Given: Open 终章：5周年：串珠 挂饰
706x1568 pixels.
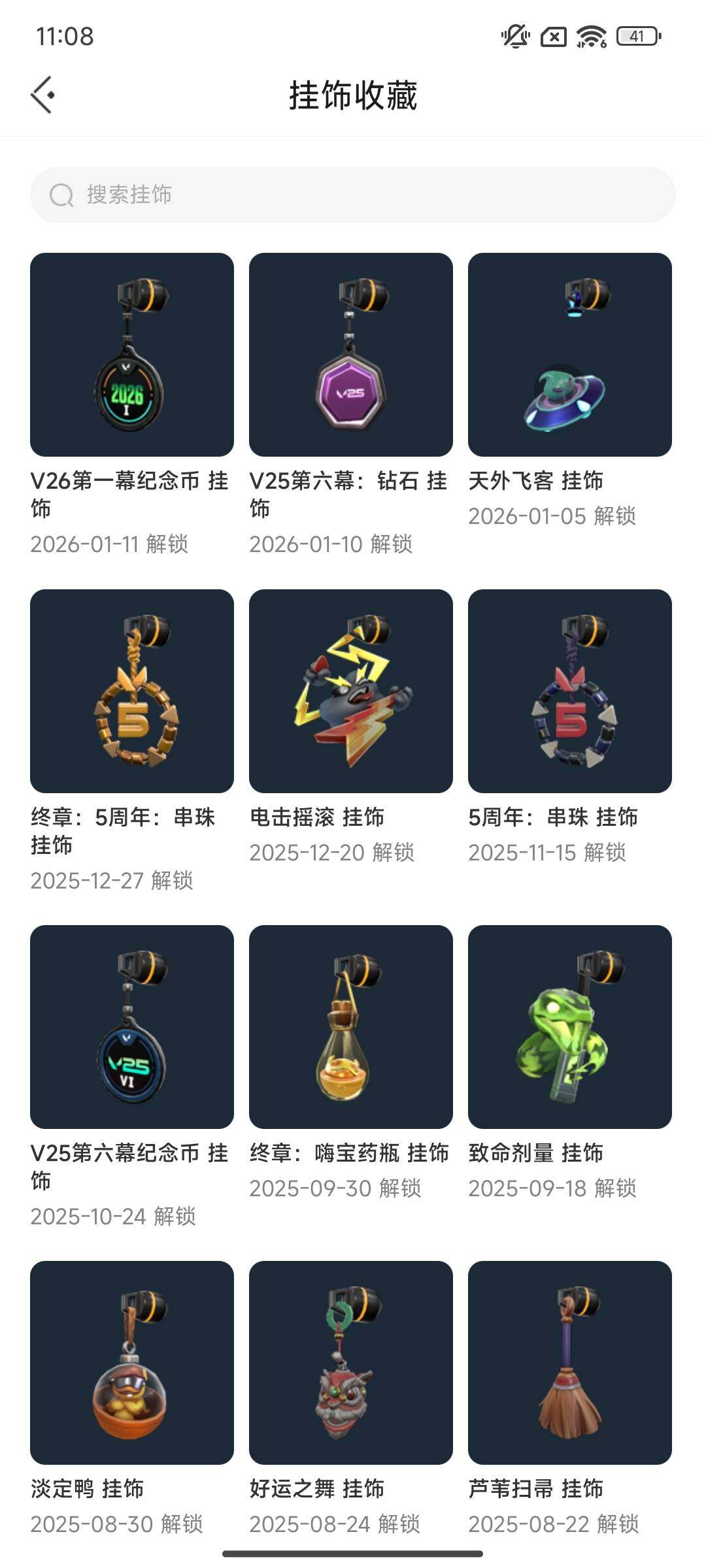Looking at the screenshot, I should click(x=132, y=691).
